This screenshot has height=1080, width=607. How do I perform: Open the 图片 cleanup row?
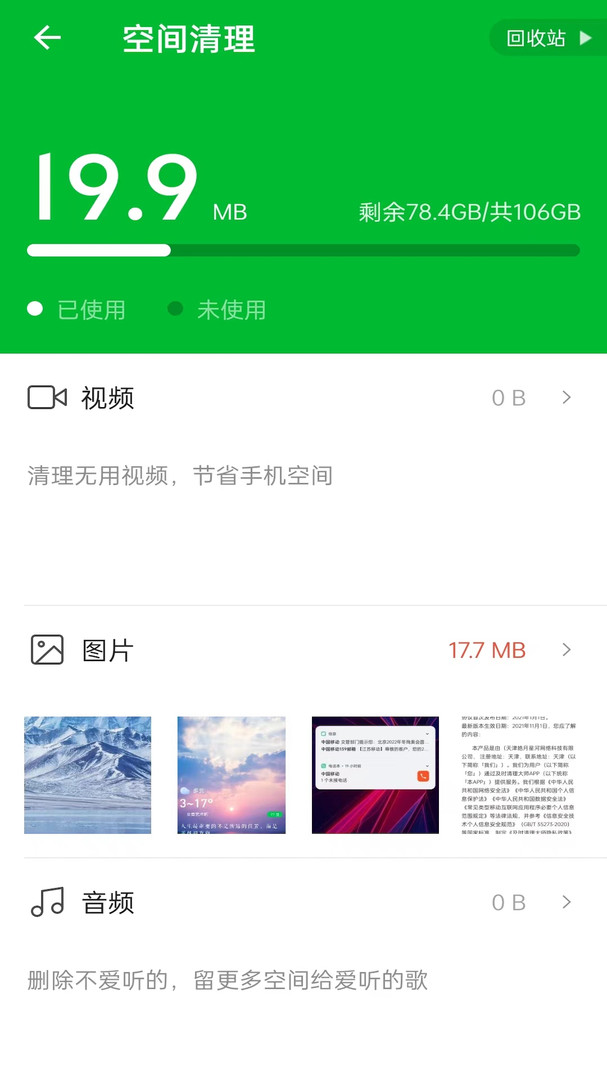coord(302,650)
